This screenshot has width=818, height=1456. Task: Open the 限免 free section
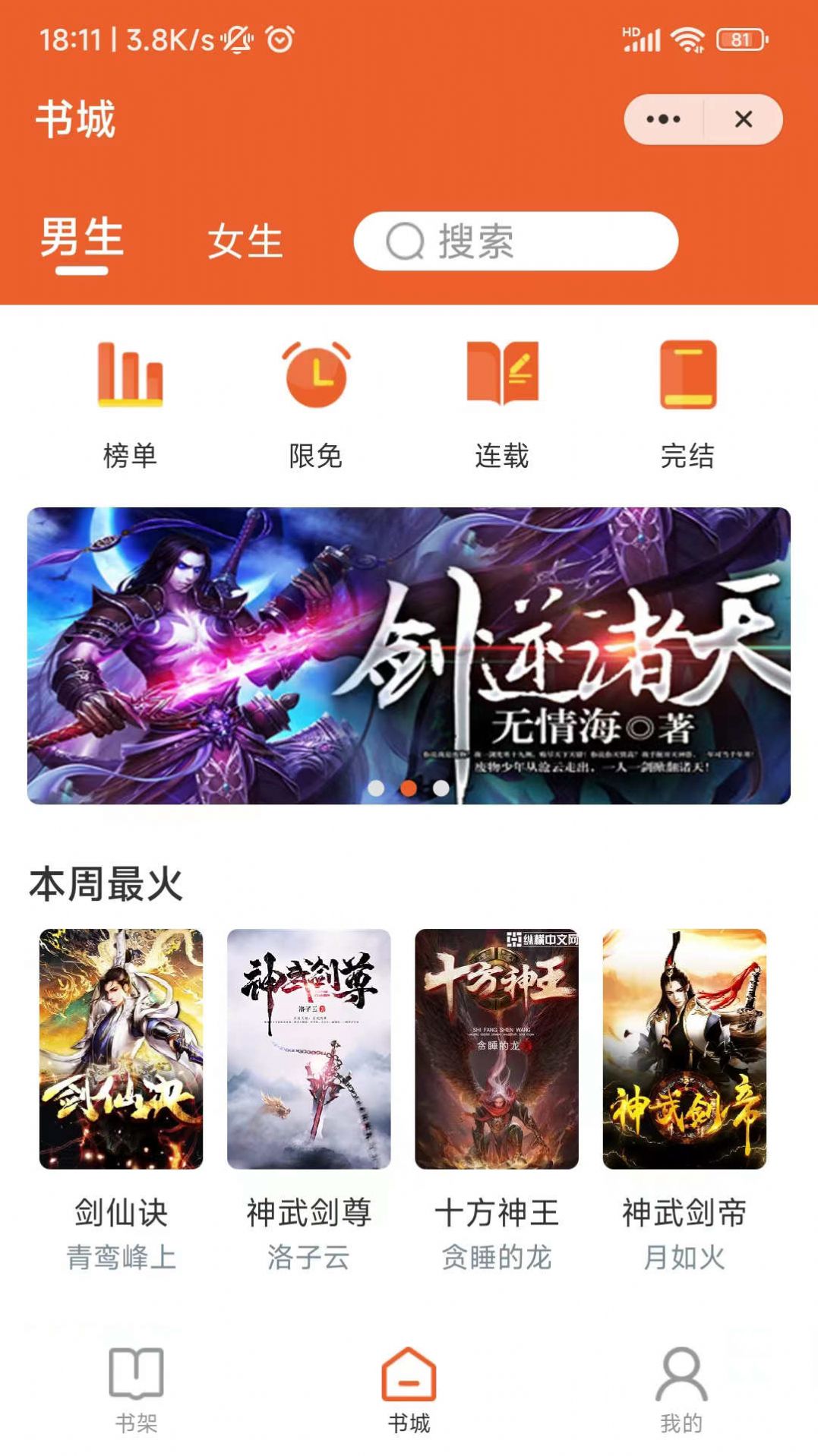316,404
